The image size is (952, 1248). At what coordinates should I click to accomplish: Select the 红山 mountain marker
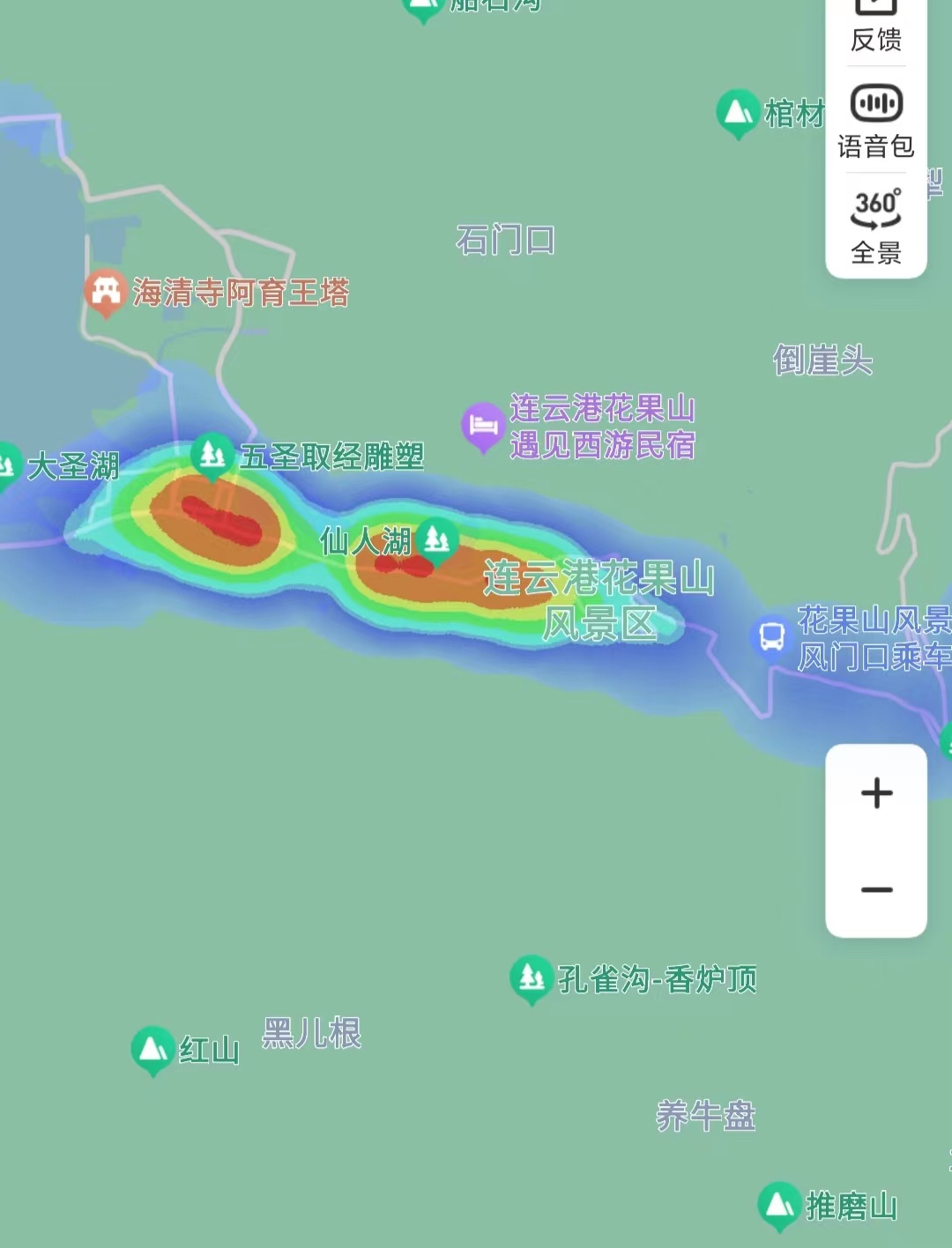[x=152, y=1049]
